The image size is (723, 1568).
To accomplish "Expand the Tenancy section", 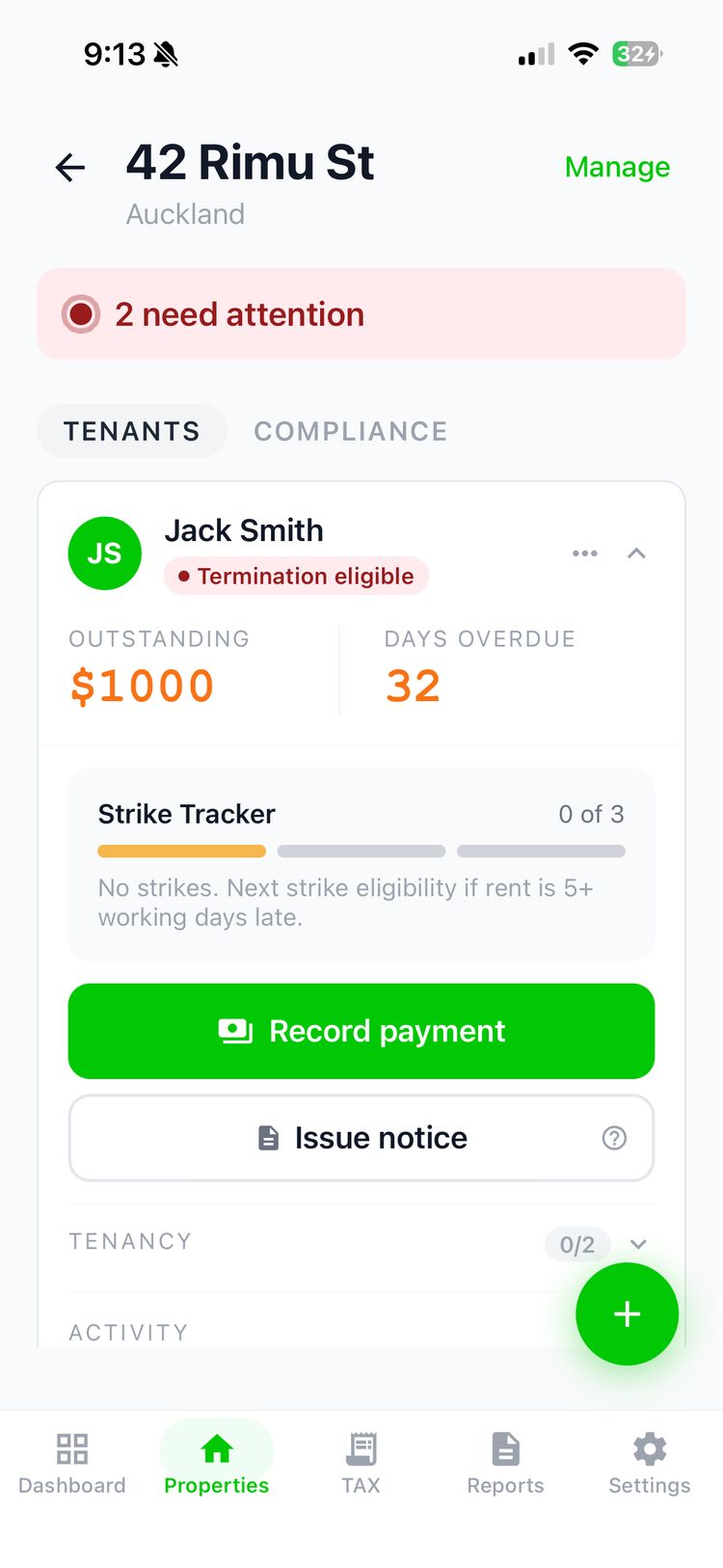I will pos(361,1243).
